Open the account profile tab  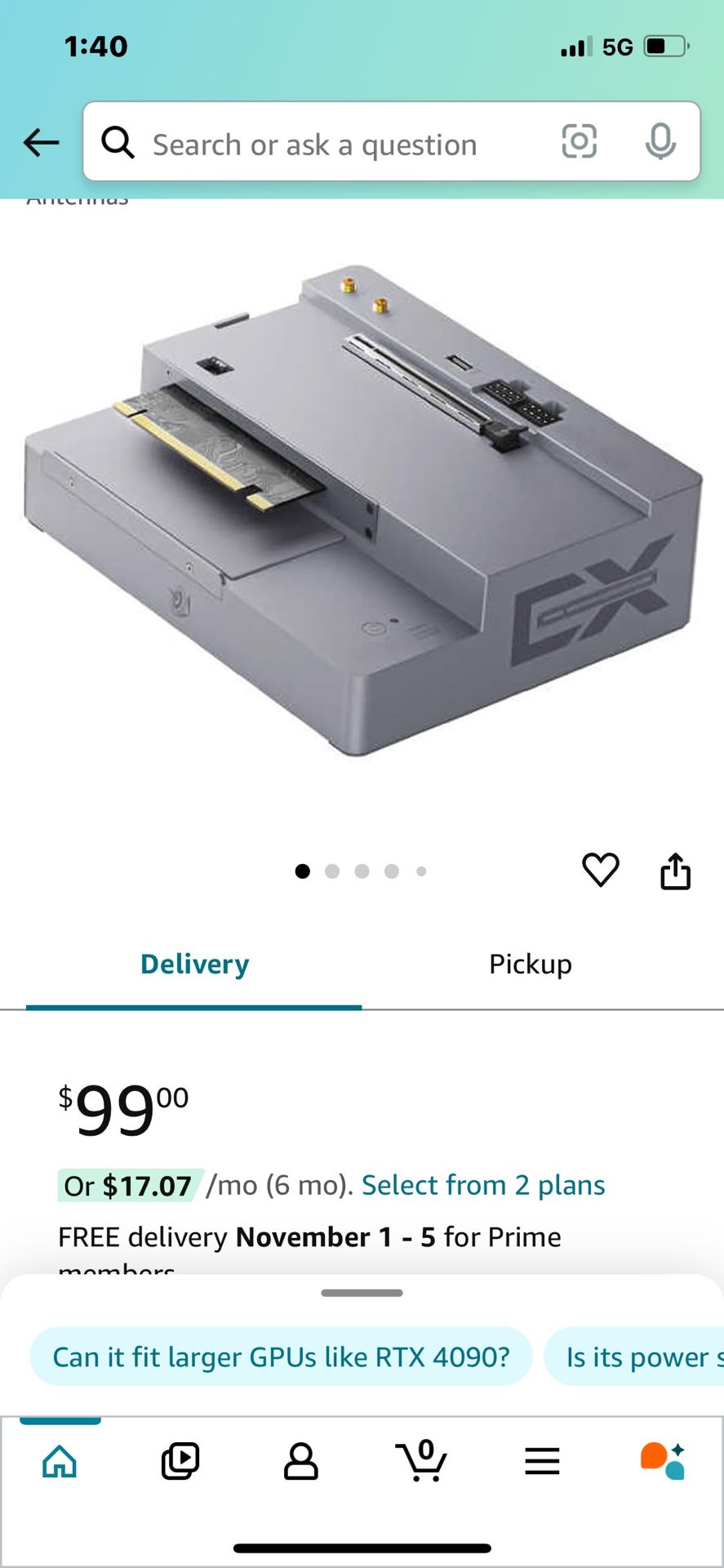(300, 1462)
